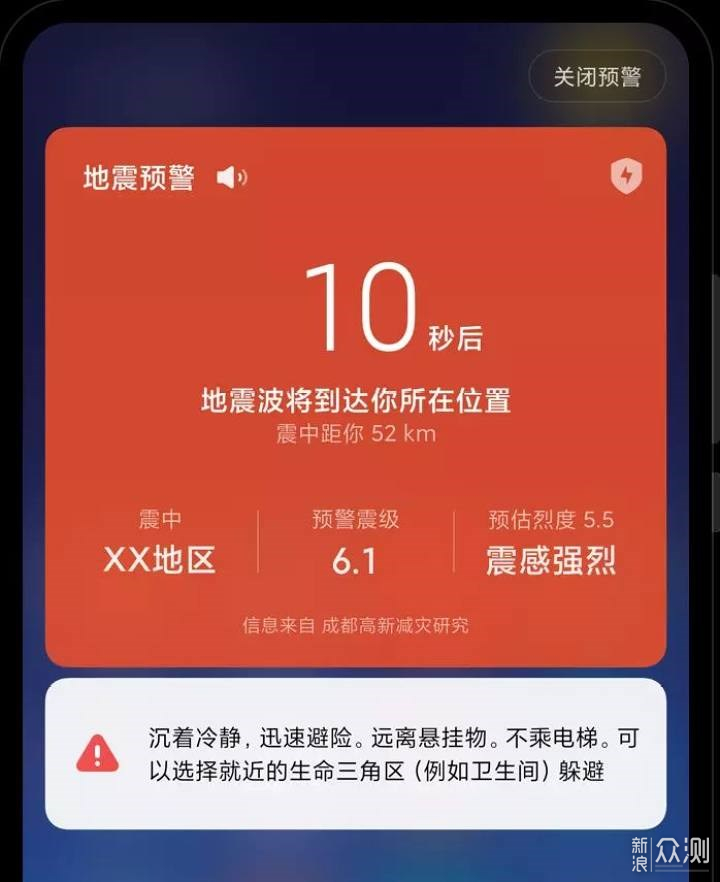720x882 pixels.
Task: Tap 关闭预警 to close the earthquake alert
Action: tap(597, 76)
